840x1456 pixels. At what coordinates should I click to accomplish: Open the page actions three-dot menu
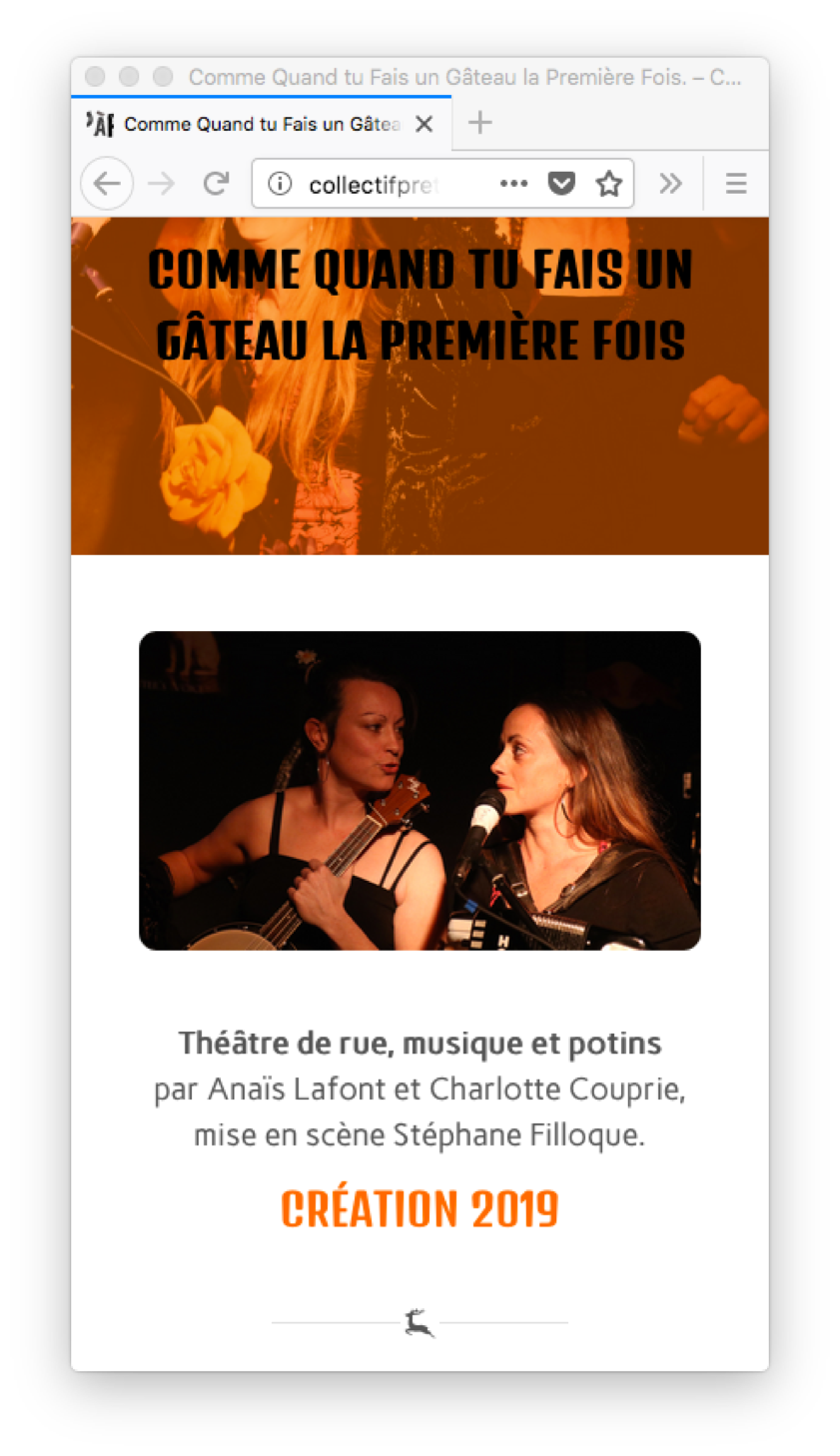tap(513, 184)
